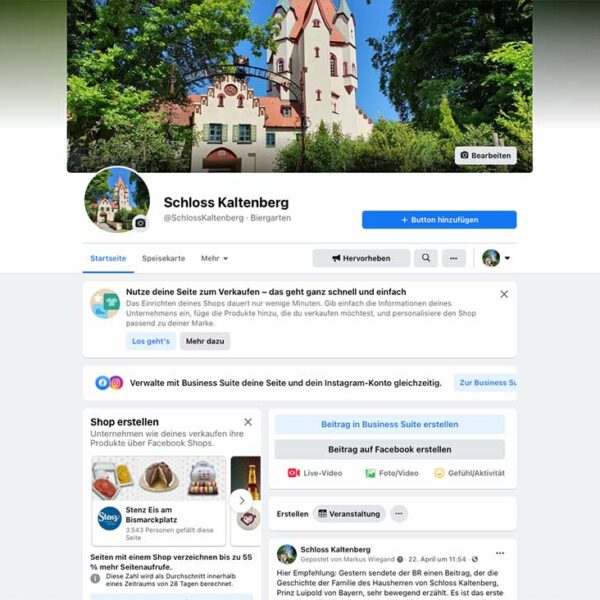Change the profile picture via camera icon
The width and height of the screenshot is (600, 600).
pyautogui.click(x=140, y=223)
